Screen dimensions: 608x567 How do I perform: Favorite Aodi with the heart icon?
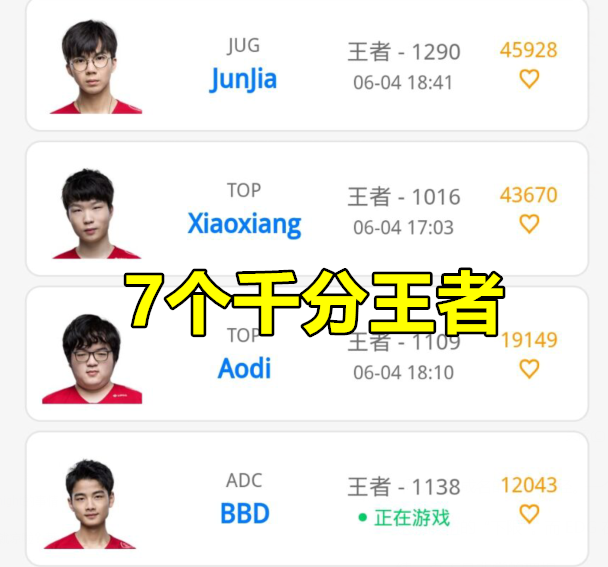529,369
